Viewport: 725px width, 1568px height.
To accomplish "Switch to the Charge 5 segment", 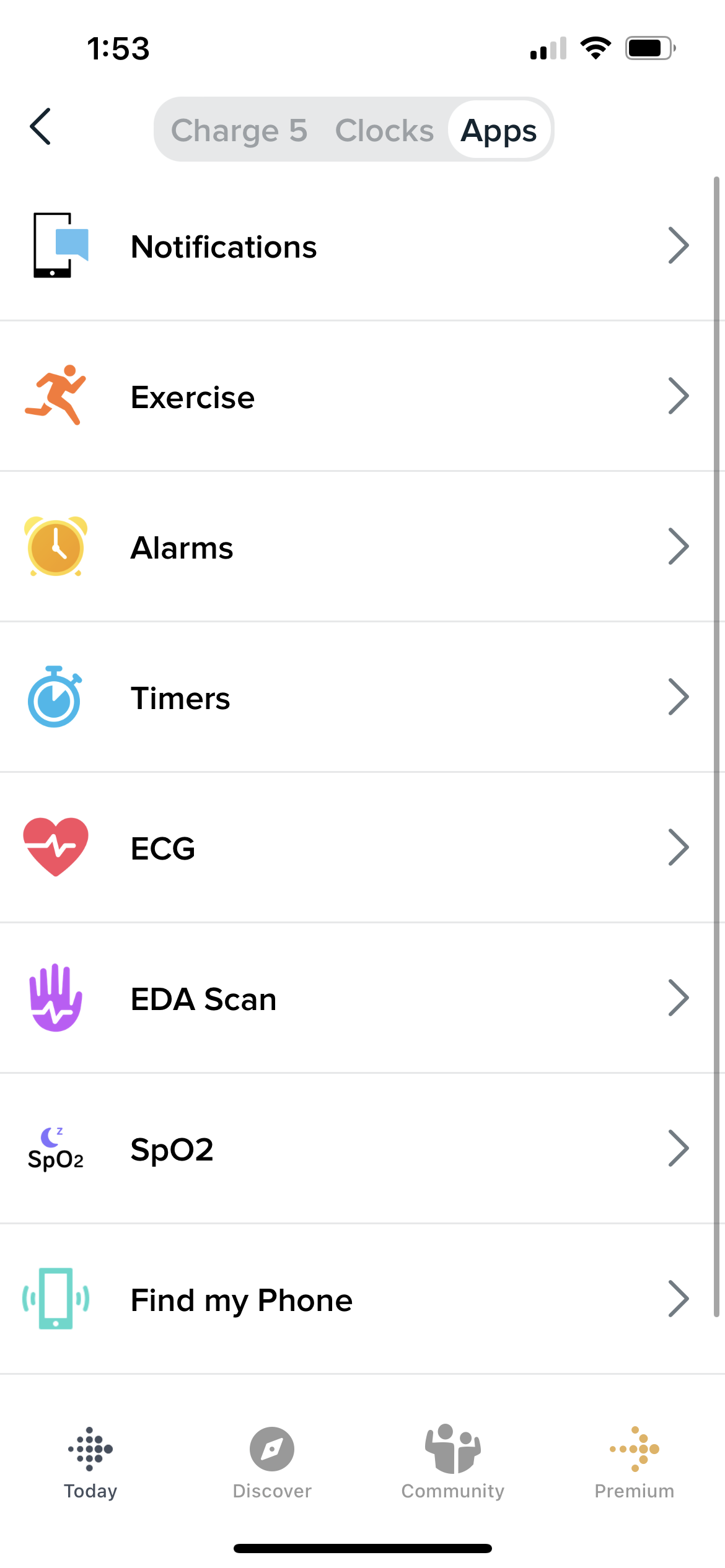I will [239, 130].
